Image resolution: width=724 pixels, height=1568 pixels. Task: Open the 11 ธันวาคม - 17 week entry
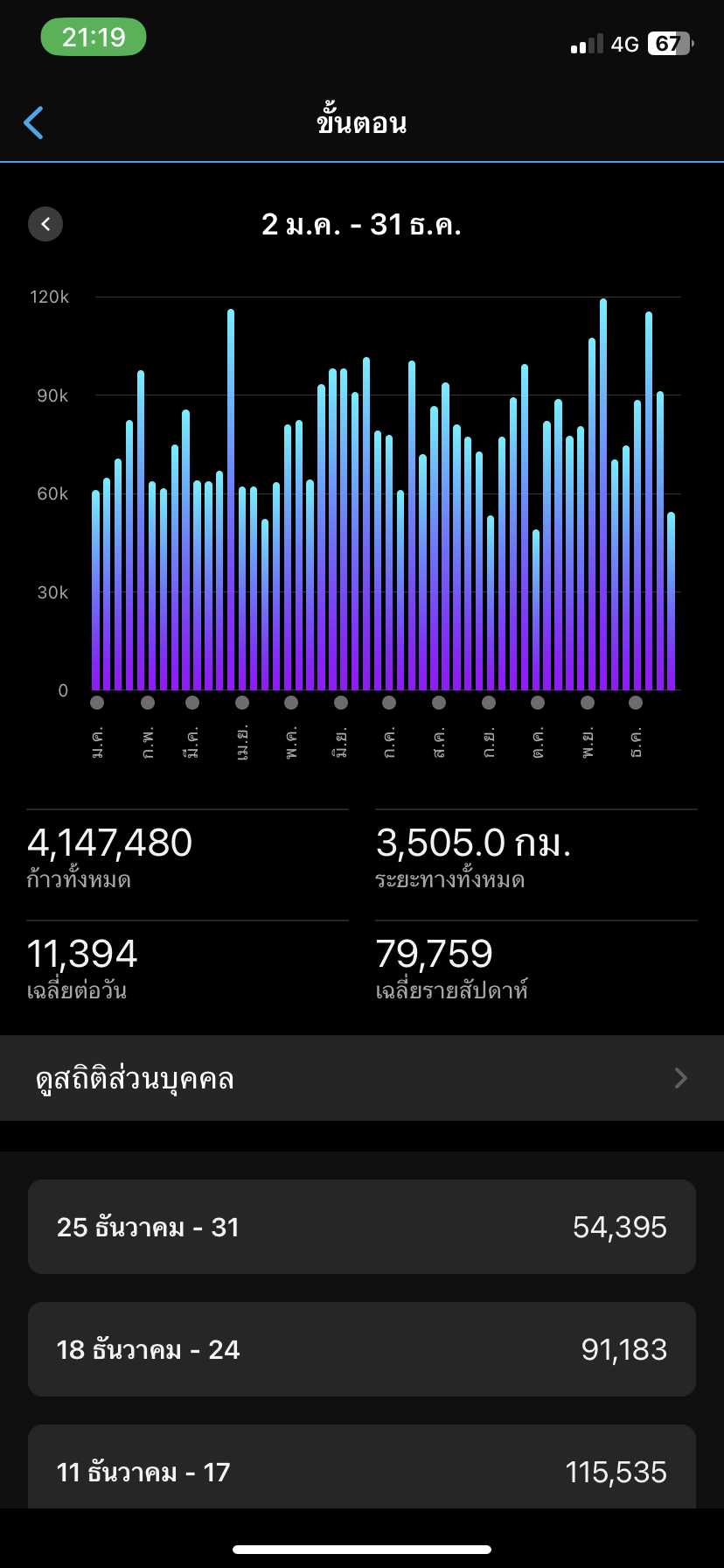click(362, 1466)
